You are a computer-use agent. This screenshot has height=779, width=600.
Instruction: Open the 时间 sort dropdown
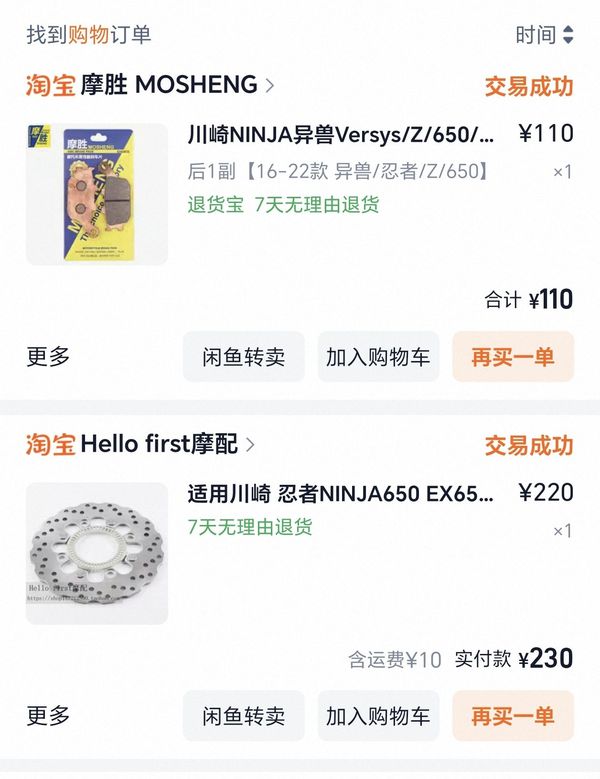coord(544,35)
